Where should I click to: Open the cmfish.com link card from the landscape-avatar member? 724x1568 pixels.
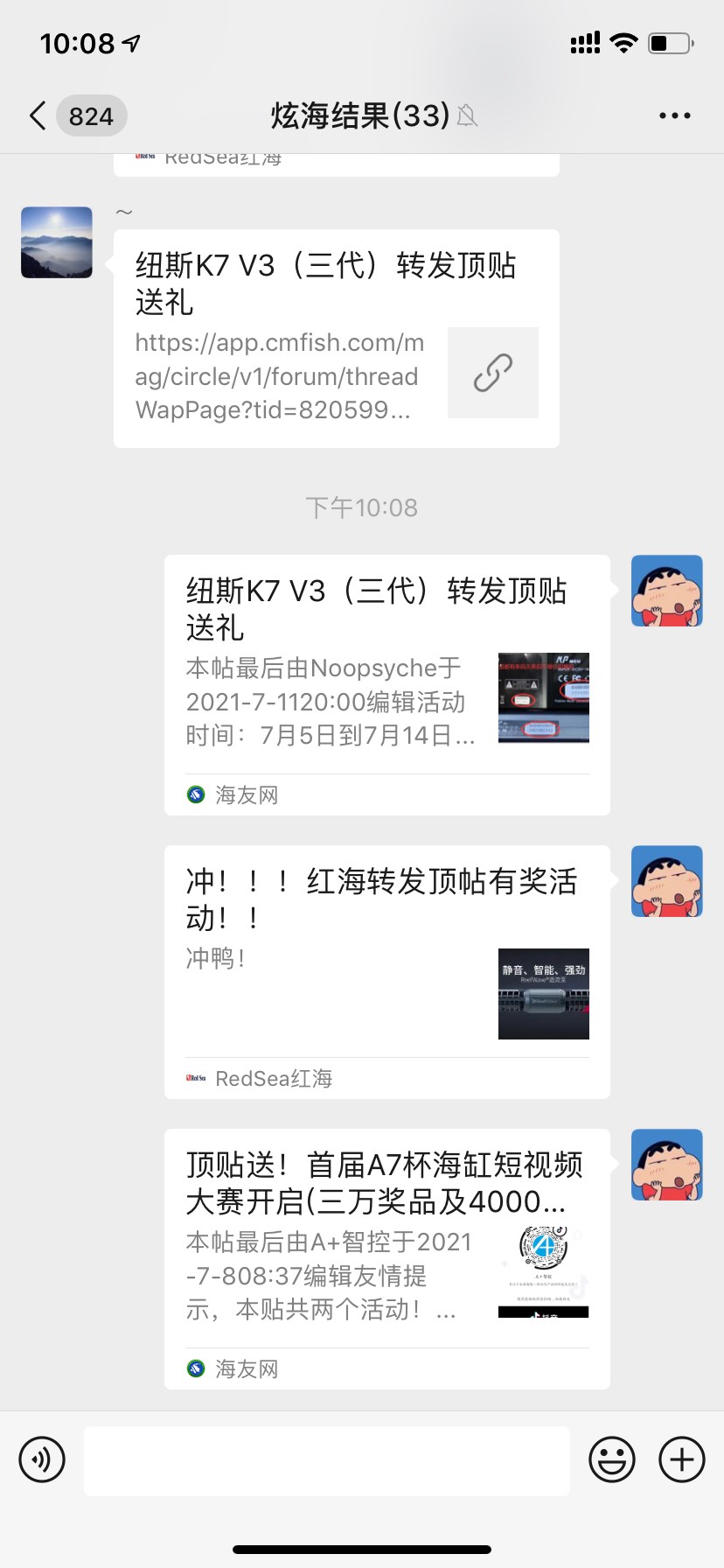point(336,339)
